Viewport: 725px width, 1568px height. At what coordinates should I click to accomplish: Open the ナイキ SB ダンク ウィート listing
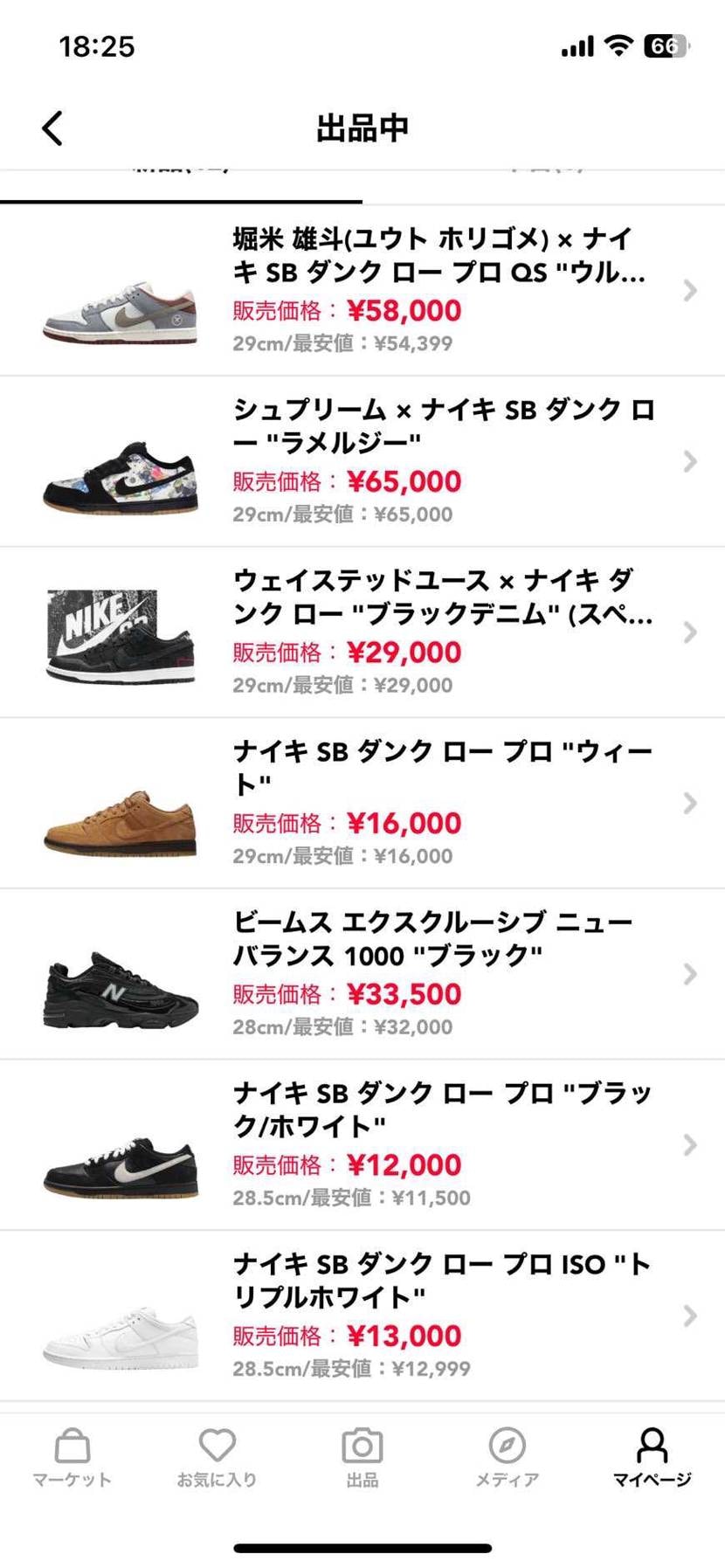point(362,804)
